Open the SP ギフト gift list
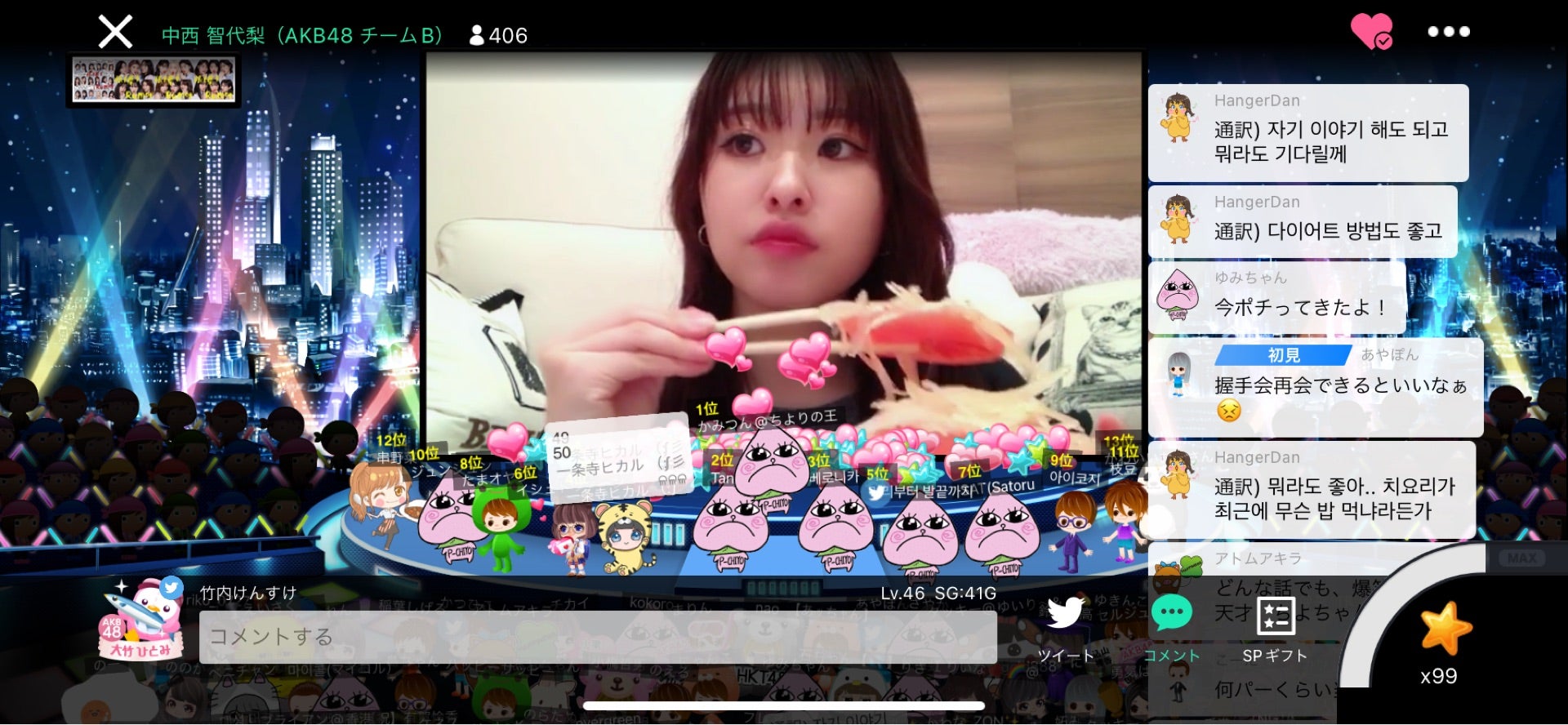1568x725 pixels. pyautogui.click(x=1275, y=629)
